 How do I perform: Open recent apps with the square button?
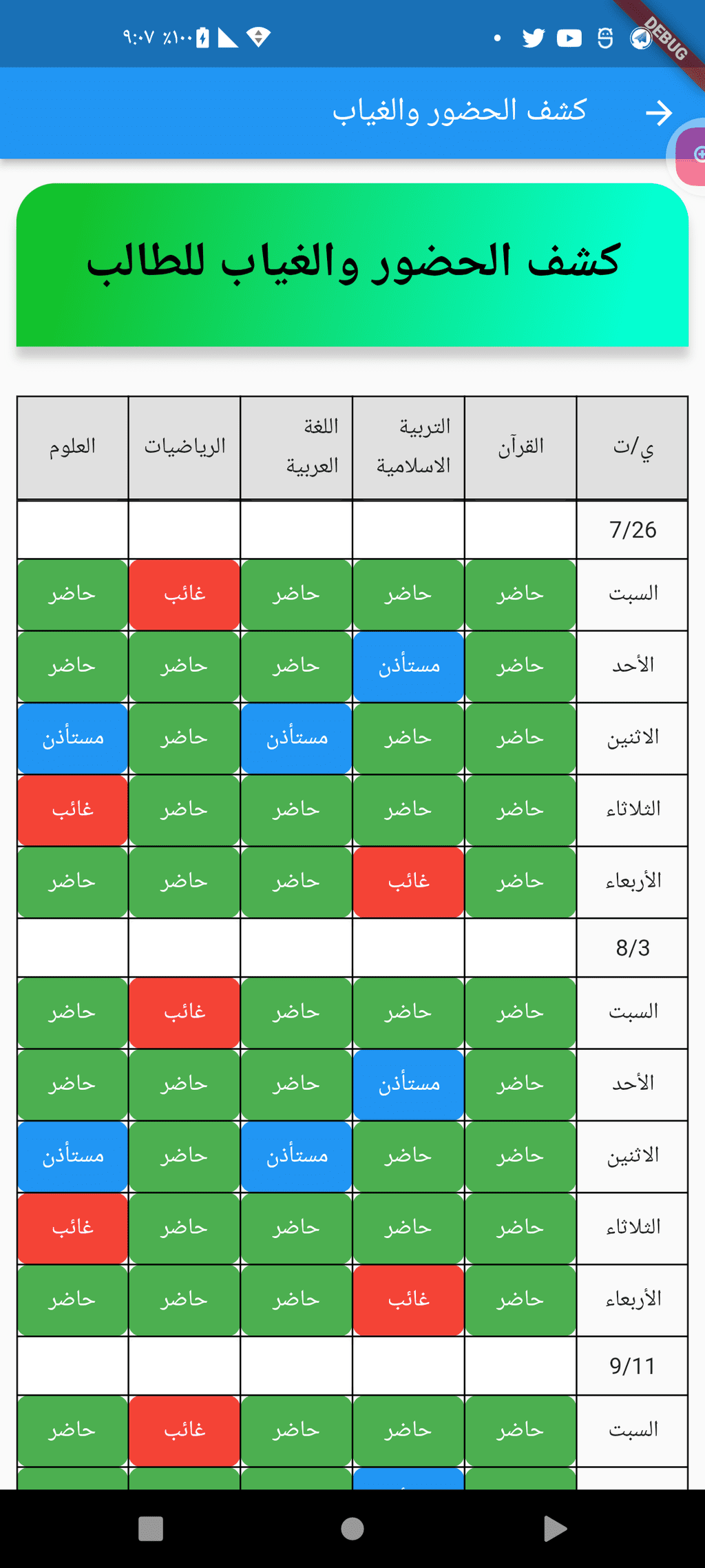pyautogui.click(x=151, y=1529)
